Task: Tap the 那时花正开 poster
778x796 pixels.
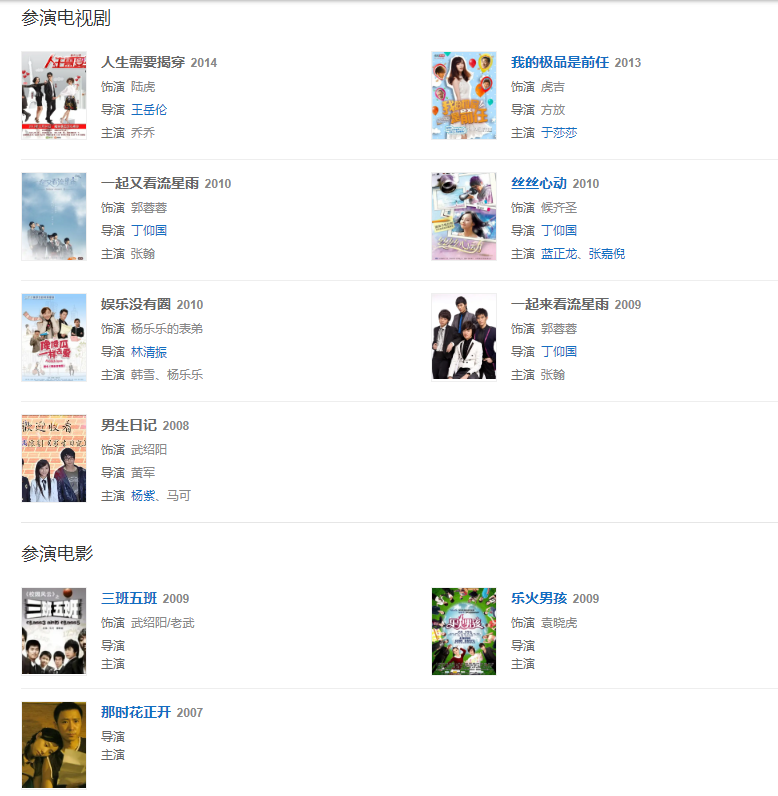Action: tap(54, 744)
